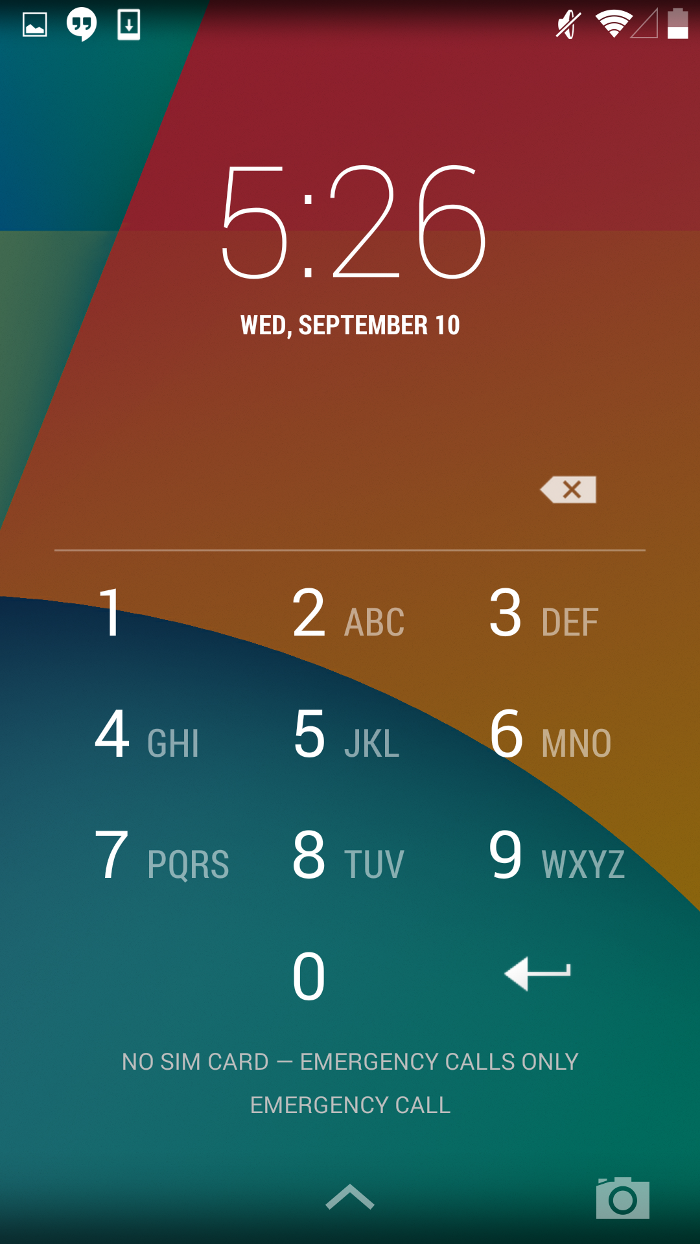Image resolution: width=700 pixels, height=1244 pixels.
Task: Tap the 9 WXYZ key
Action: point(555,857)
